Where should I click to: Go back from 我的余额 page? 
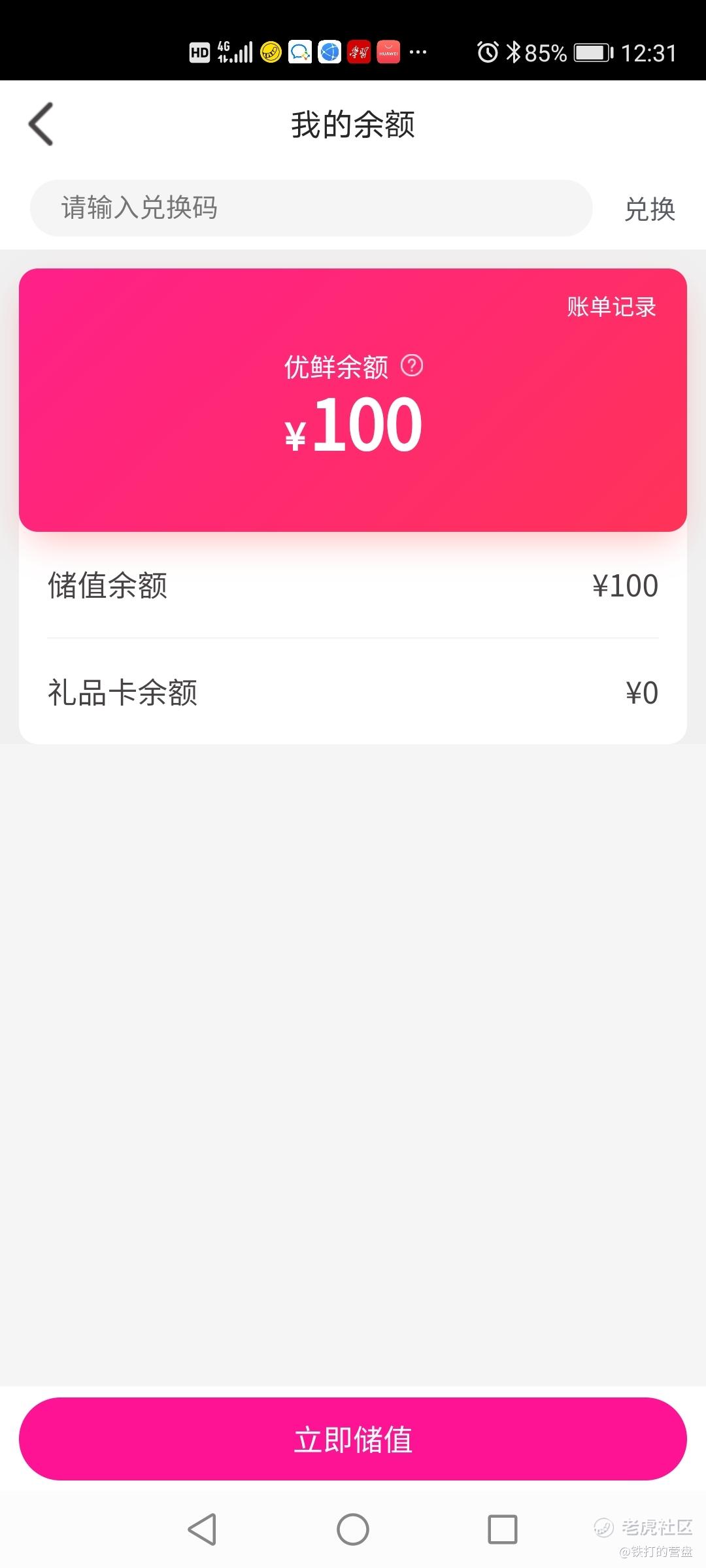pos(41,124)
